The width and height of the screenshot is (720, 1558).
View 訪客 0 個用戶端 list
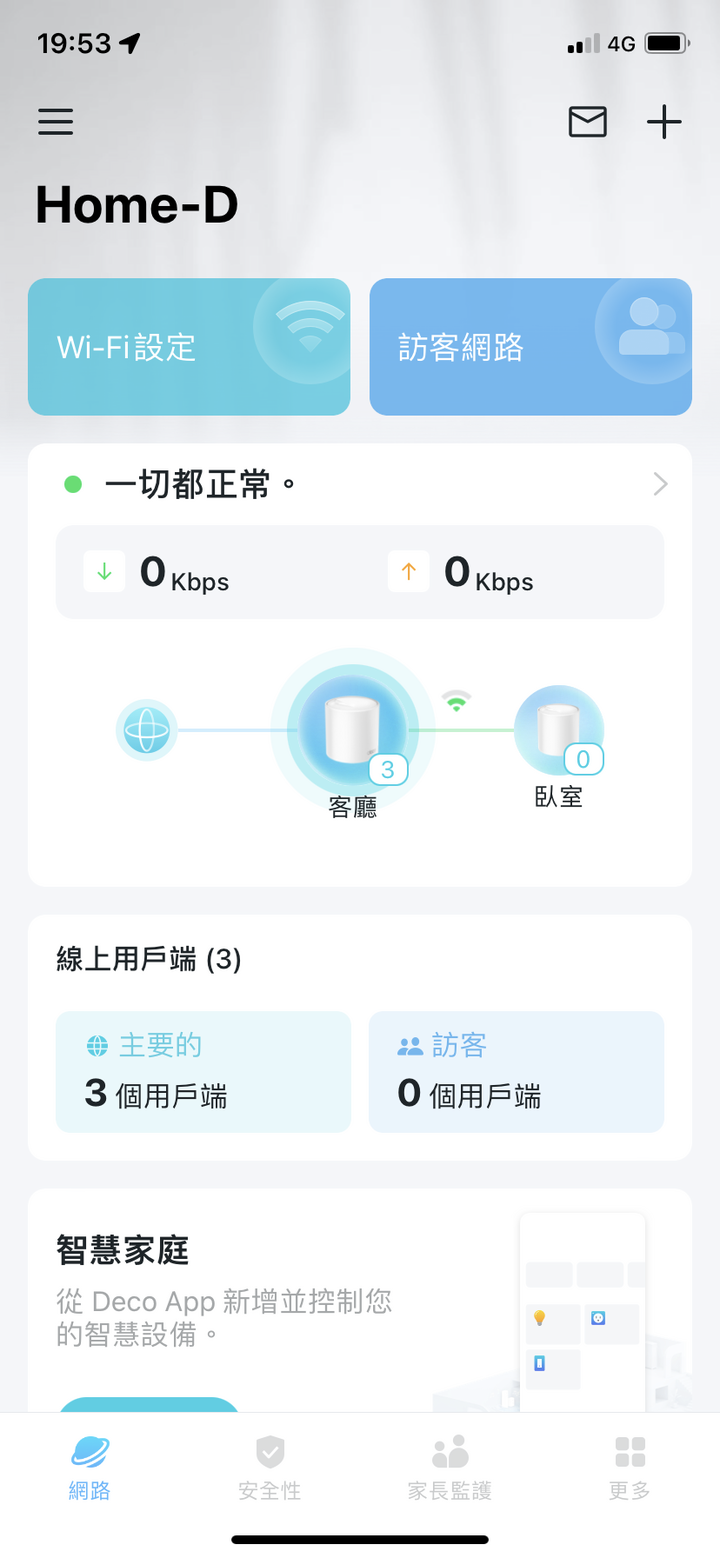coord(516,1072)
